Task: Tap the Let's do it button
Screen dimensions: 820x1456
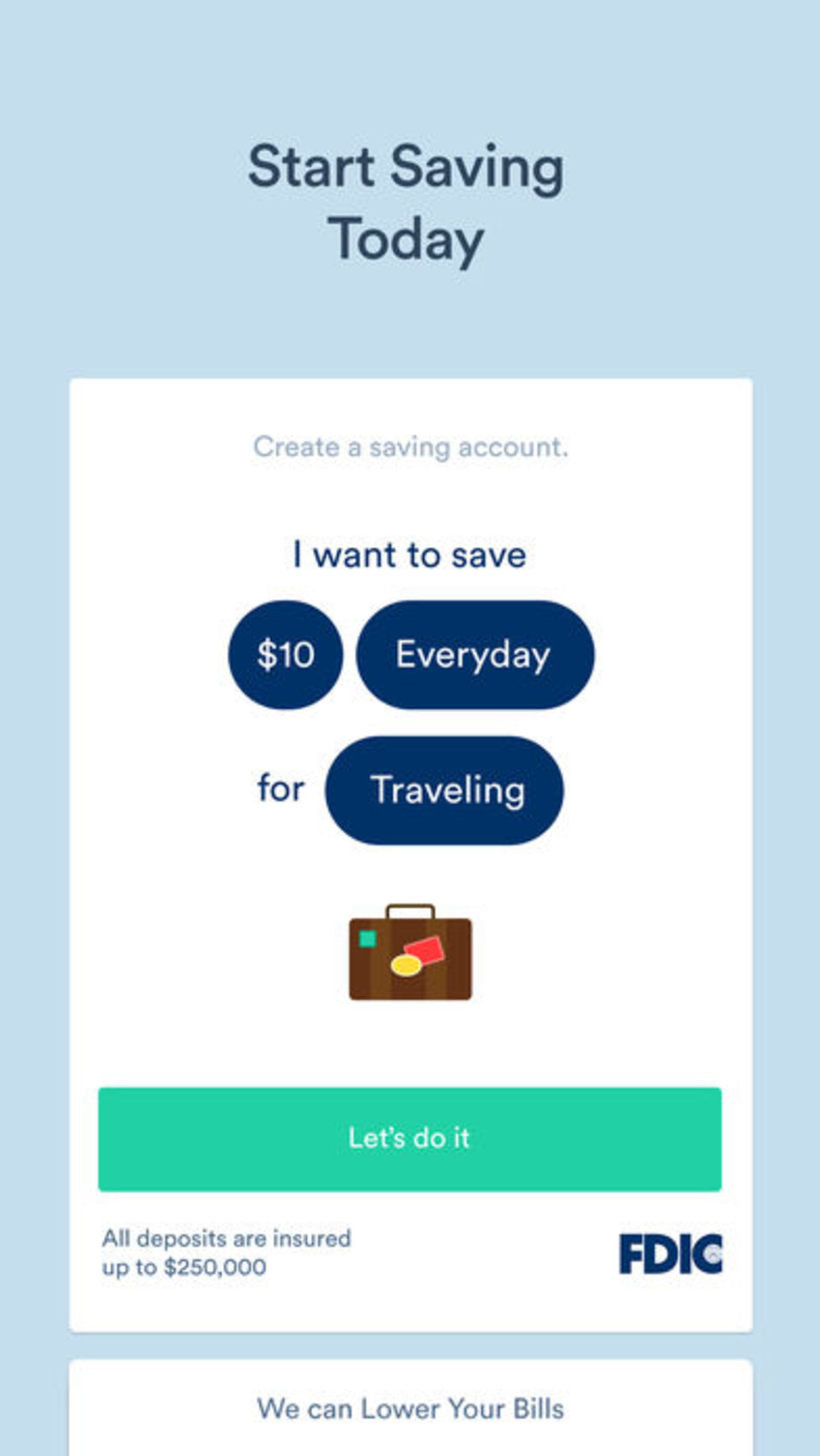Action: tap(409, 1139)
